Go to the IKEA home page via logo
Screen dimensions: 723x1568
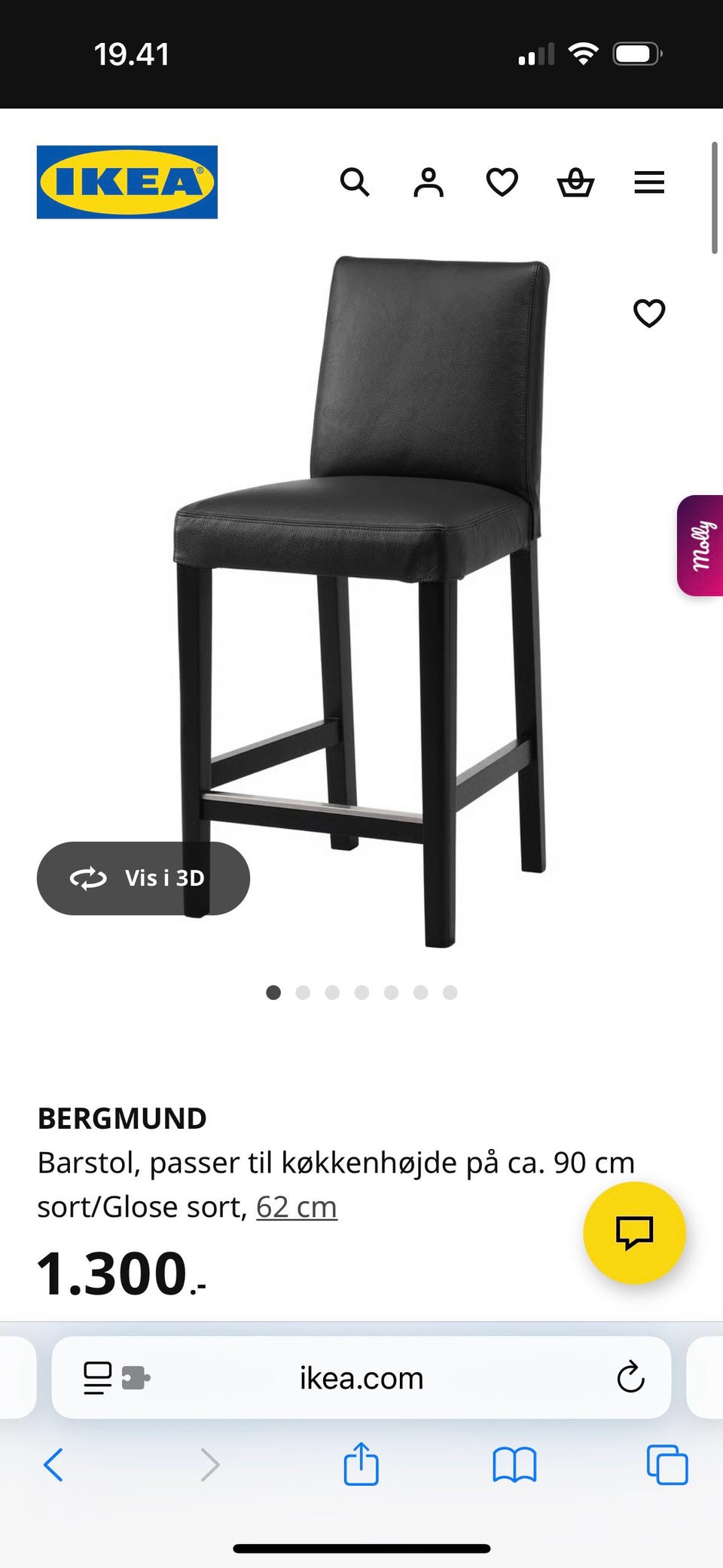tap(127, 182)
